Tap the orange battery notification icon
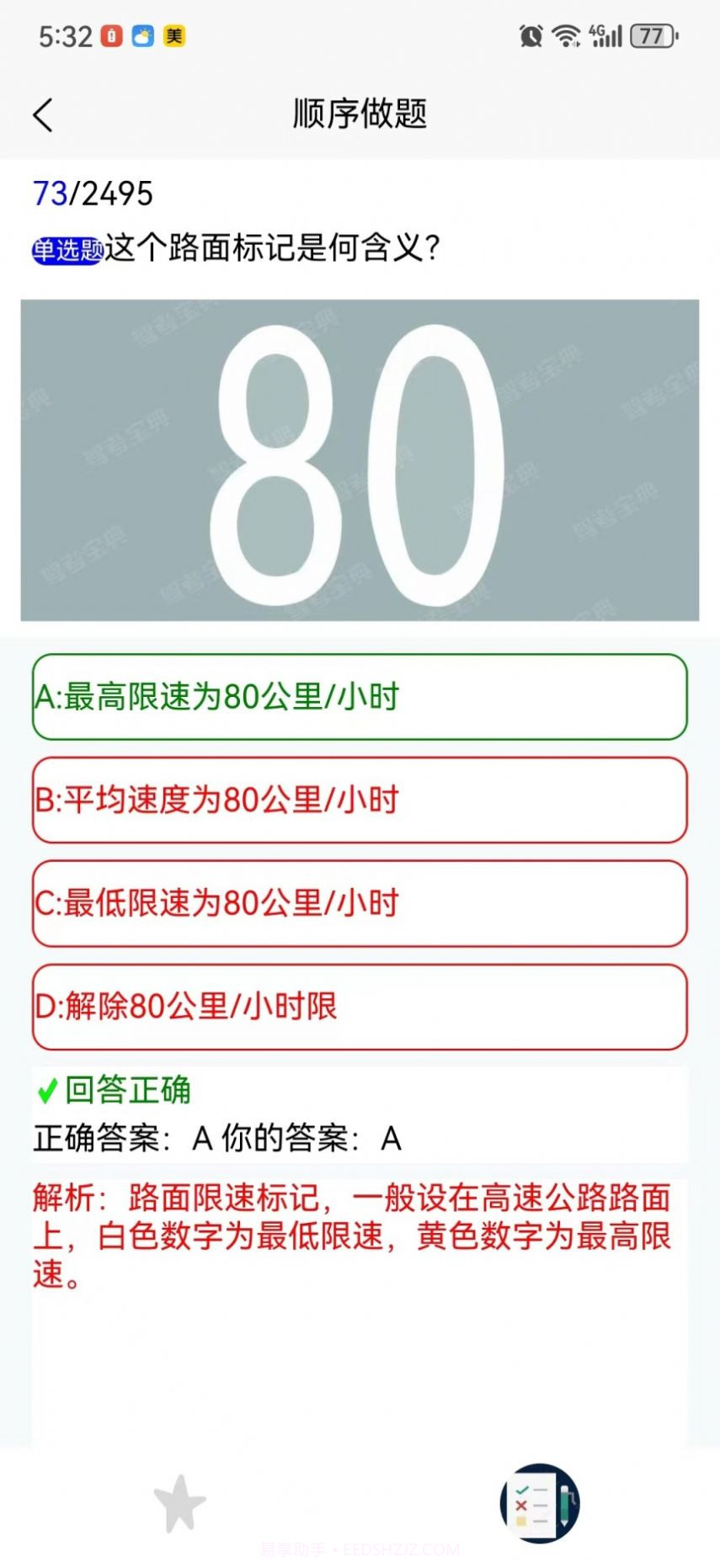The height and width of the screenshot is (1568, 720). 109,35
